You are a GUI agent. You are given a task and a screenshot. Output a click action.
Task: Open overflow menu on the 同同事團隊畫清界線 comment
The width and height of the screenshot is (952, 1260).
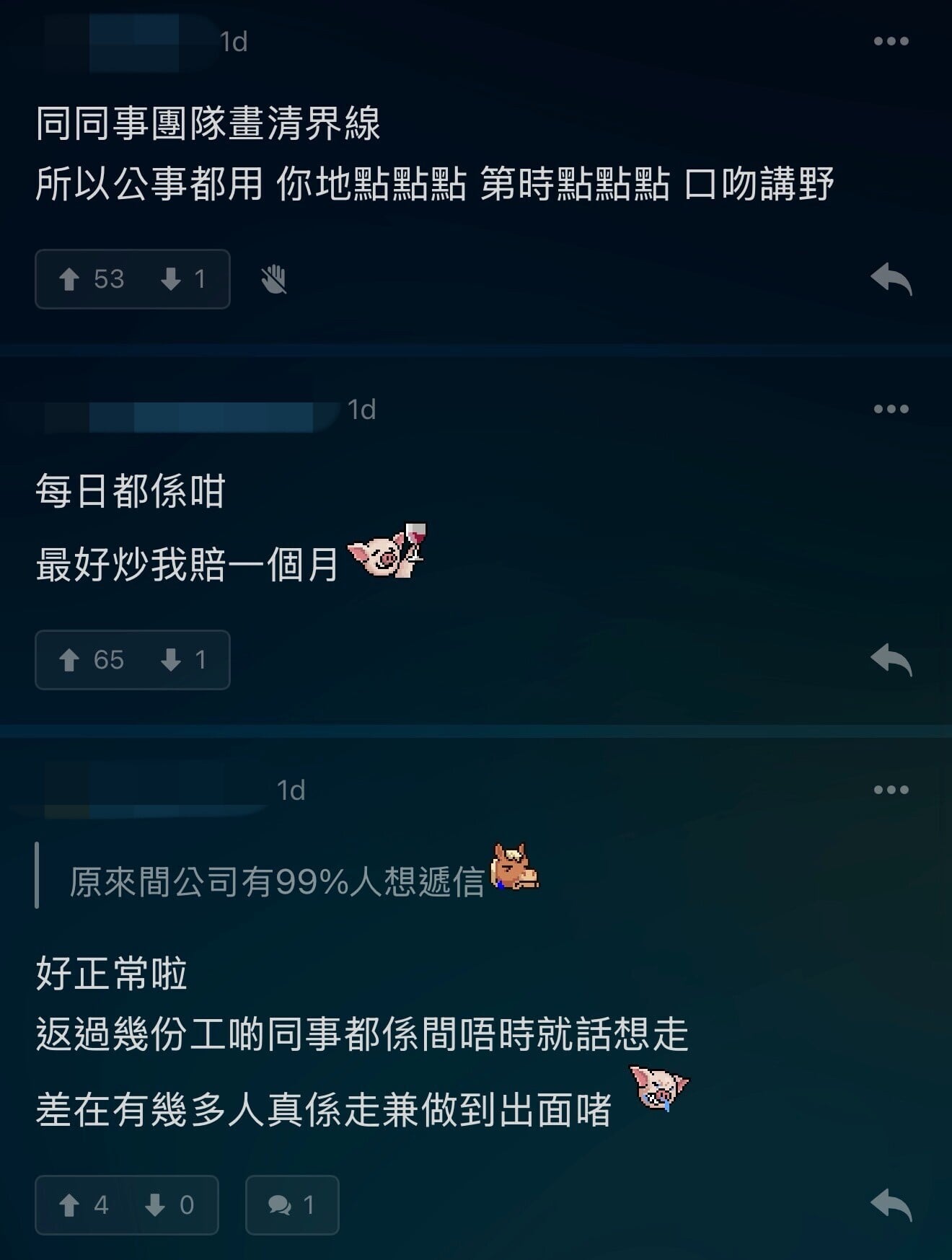click(891, 41)
